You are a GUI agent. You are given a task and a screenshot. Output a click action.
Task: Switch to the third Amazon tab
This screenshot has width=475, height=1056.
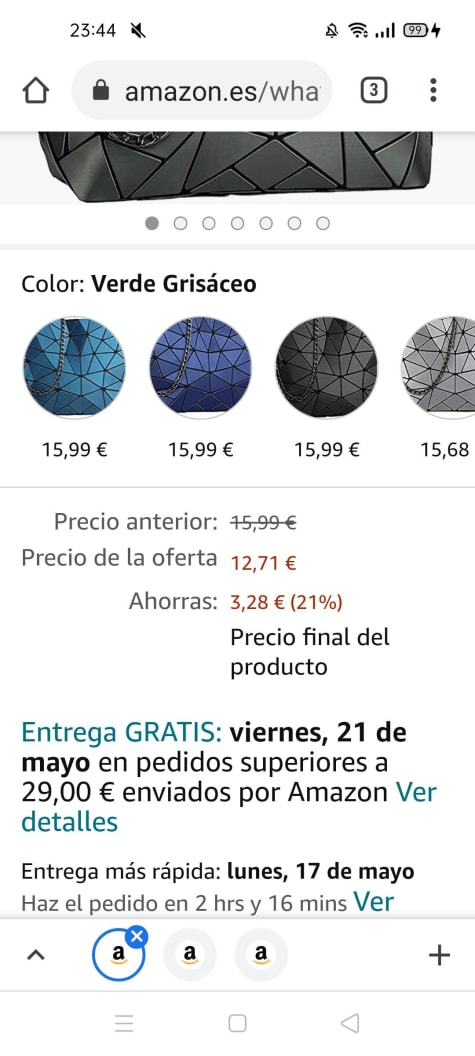[x=261, y=954]
